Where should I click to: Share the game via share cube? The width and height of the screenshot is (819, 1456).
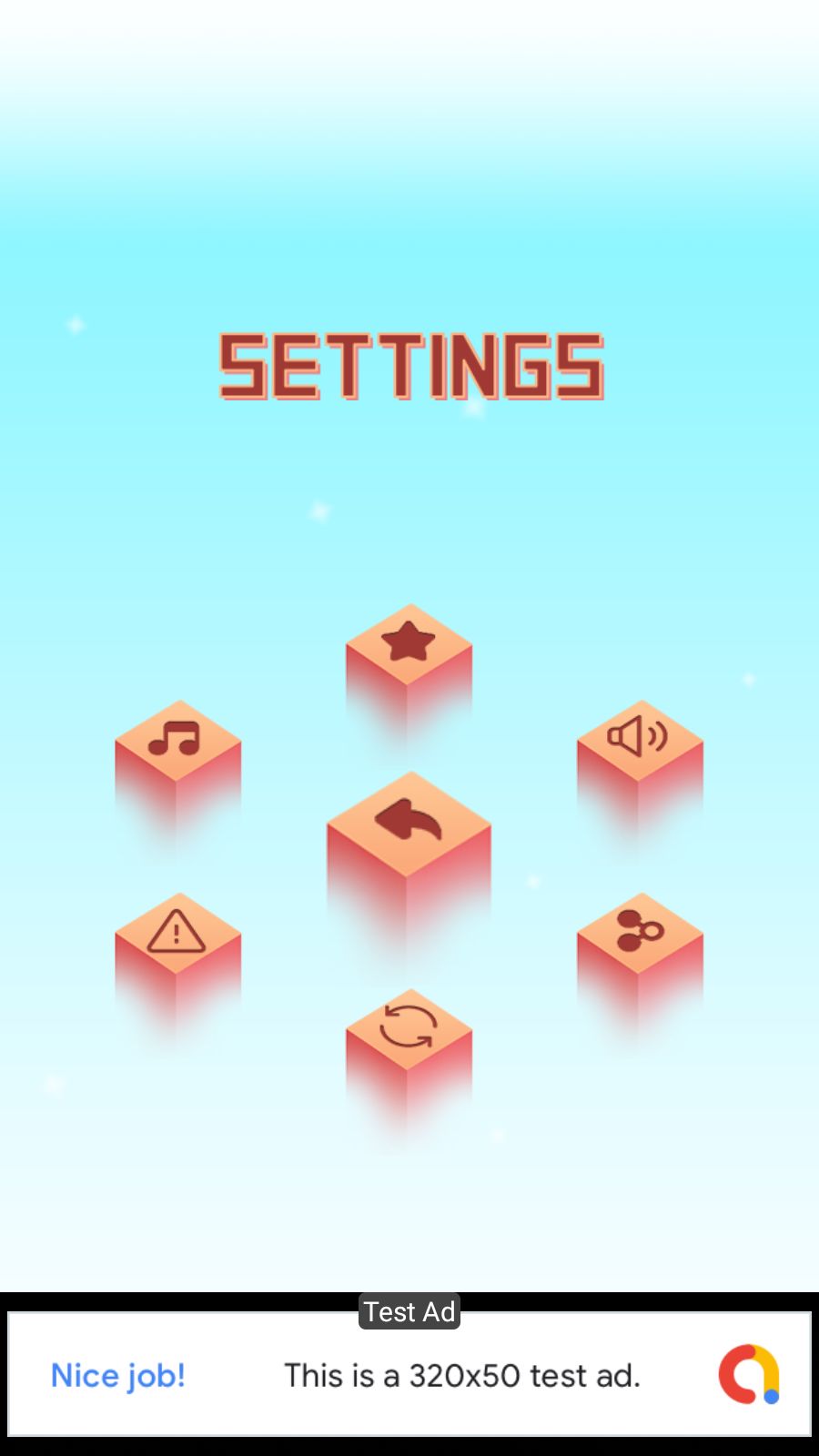(639, 933)
